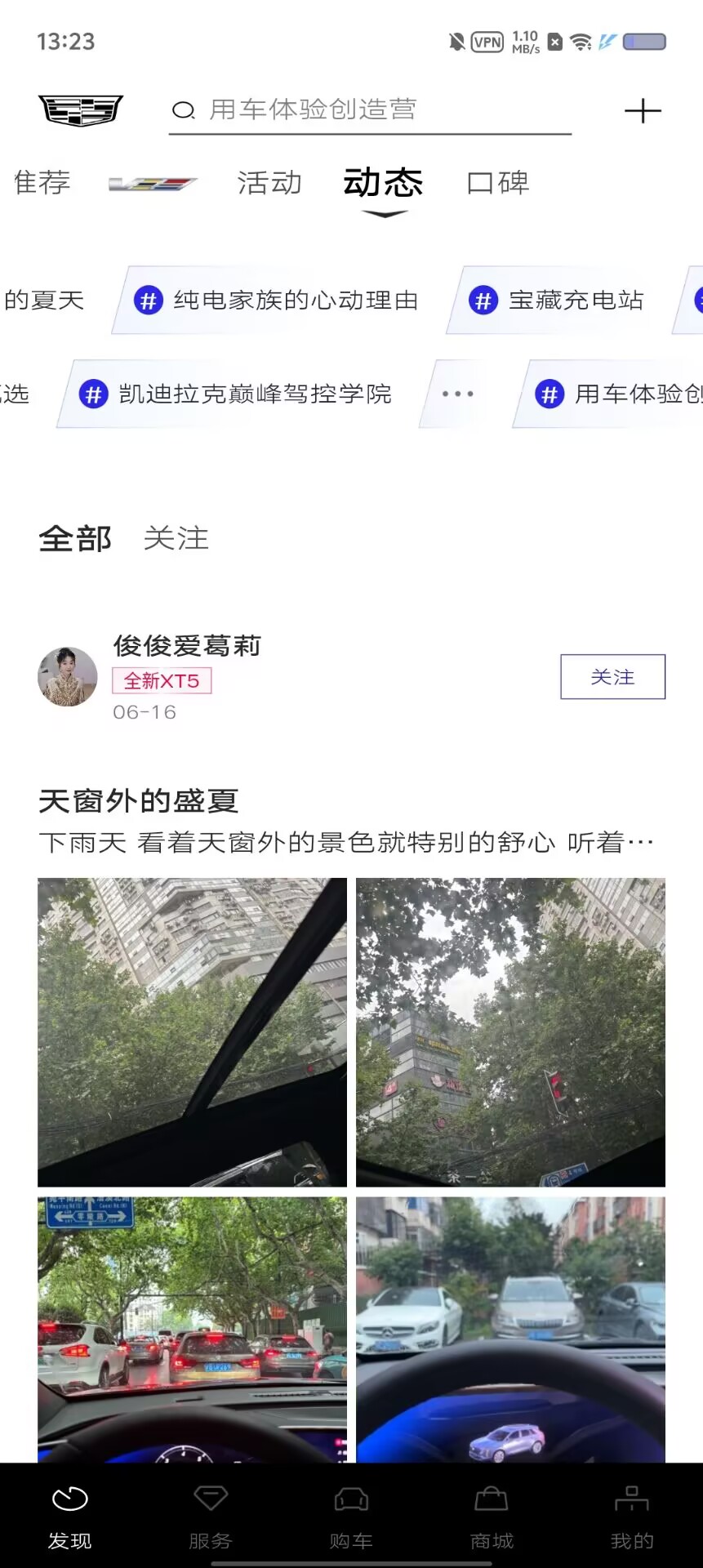The width and height of the screenshot is (703, 1568).
Task: Open the plus icon to create a post
Action: click(643, 111)
